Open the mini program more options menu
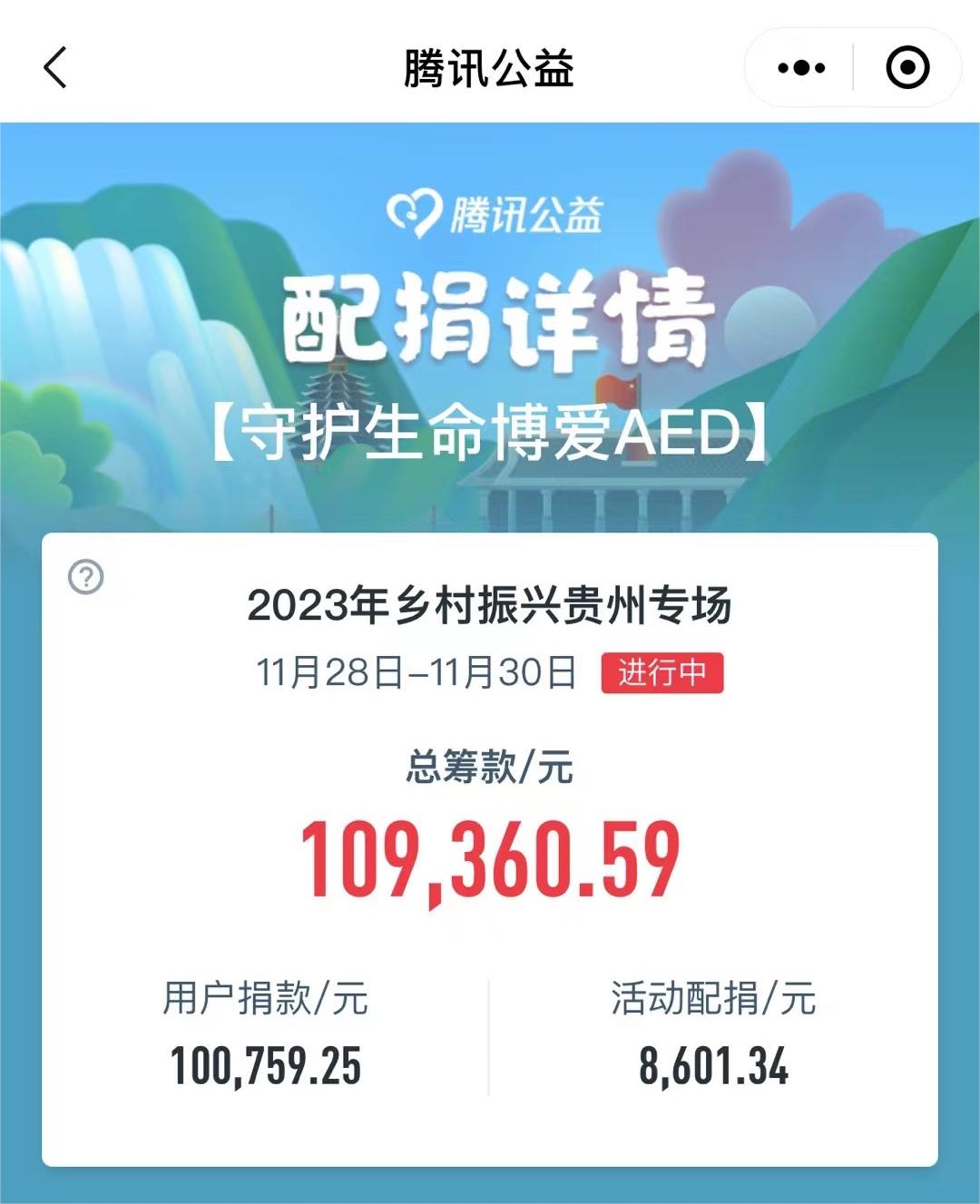The width and height of the screenshot is (980, 1204). point(801,68)
